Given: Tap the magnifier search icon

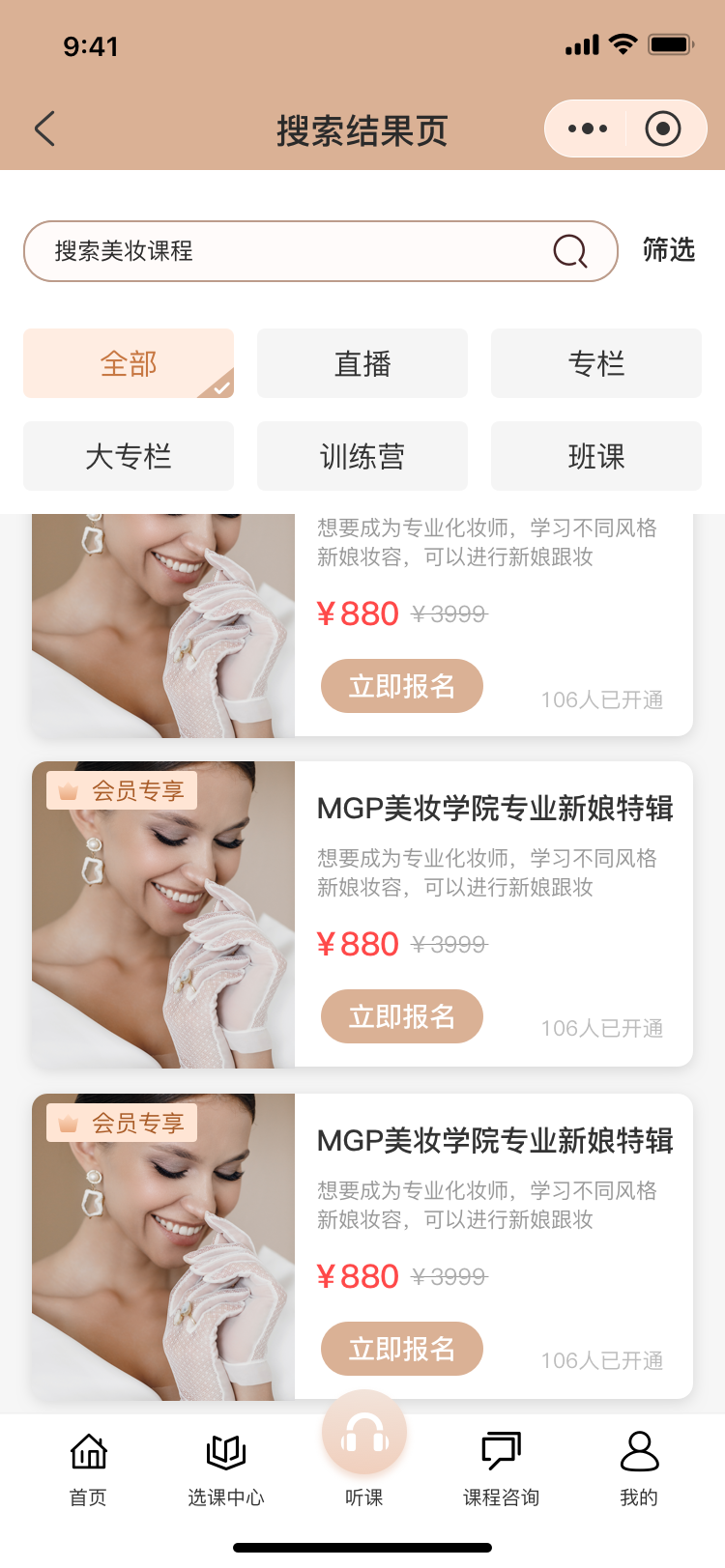Looking at the screenshot, I should click(570, 251).
